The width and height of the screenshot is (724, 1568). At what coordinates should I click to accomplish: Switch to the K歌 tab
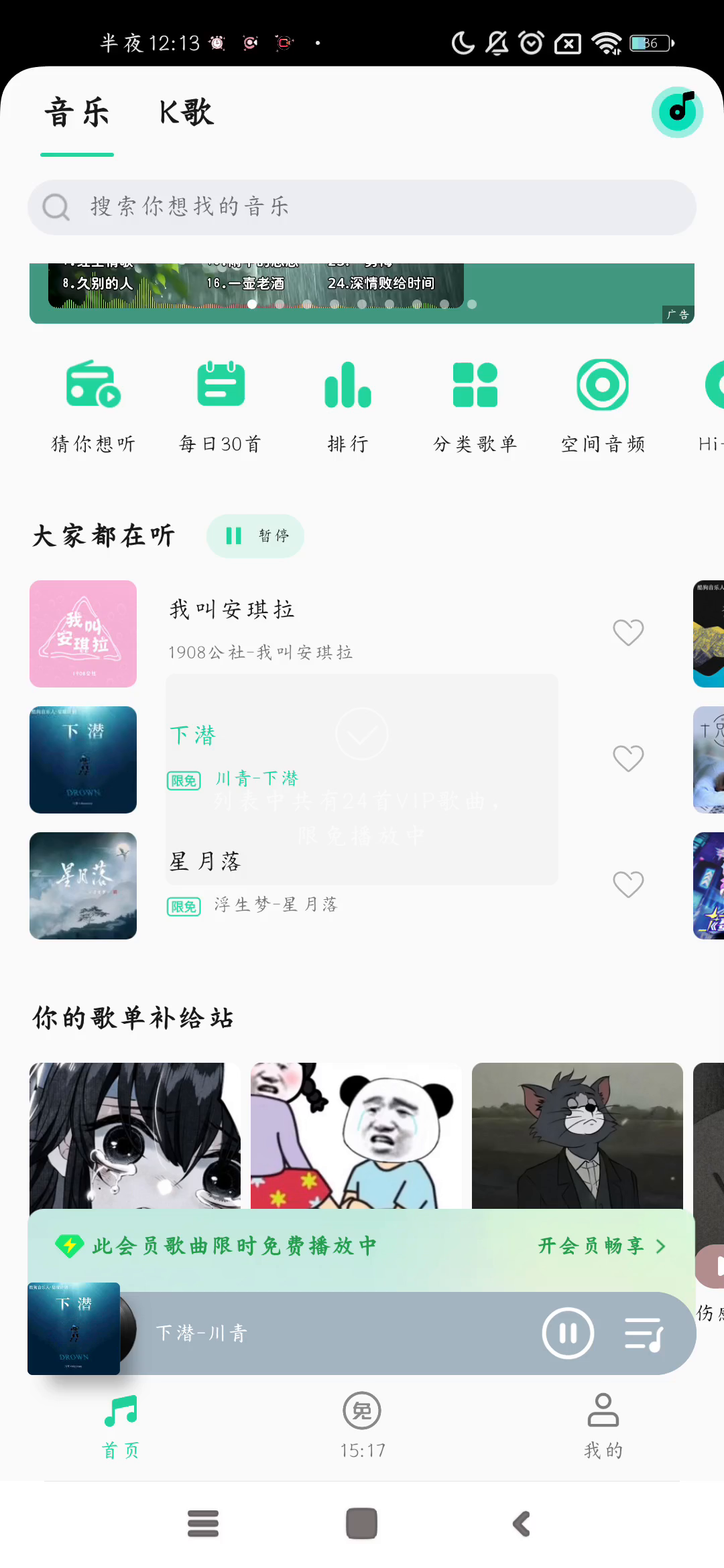tap(186, 113)
